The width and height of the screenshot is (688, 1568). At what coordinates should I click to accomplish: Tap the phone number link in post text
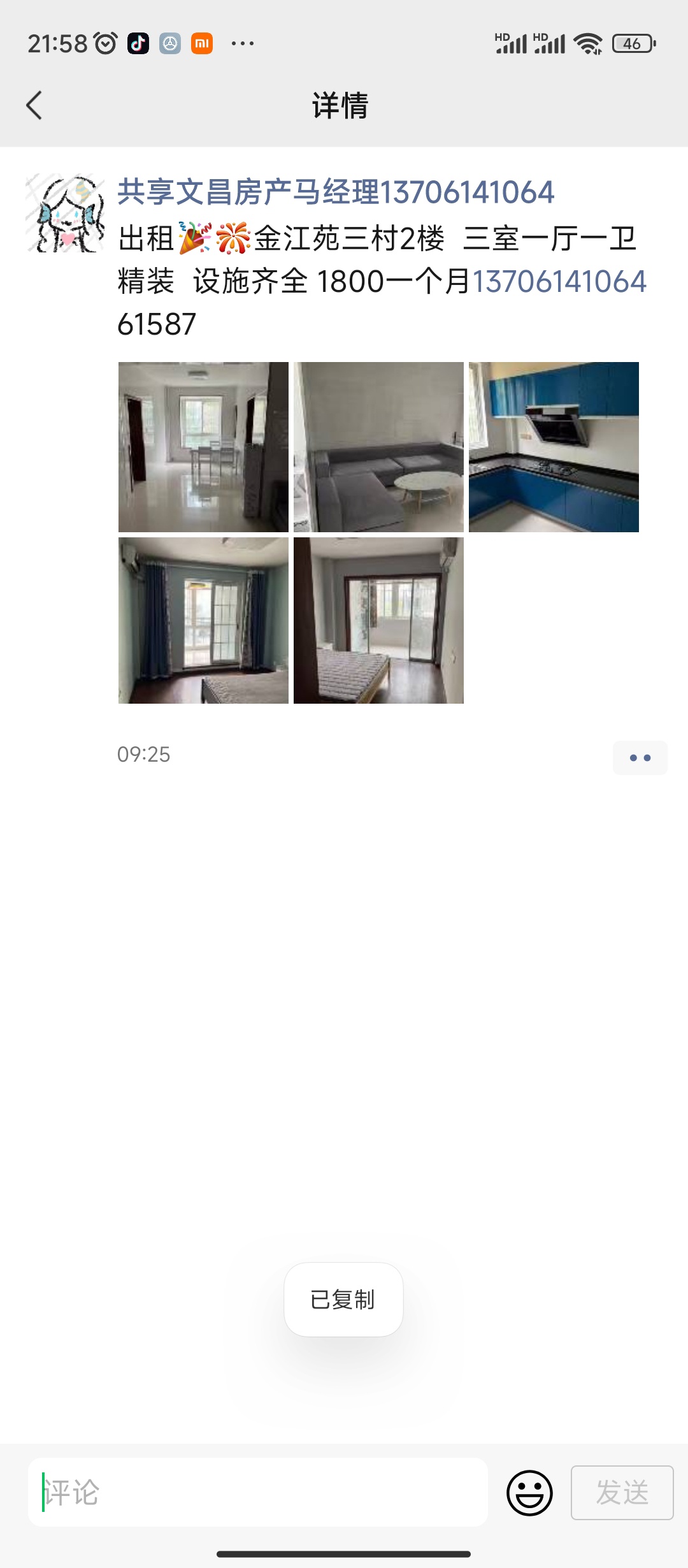click(559, 282)
